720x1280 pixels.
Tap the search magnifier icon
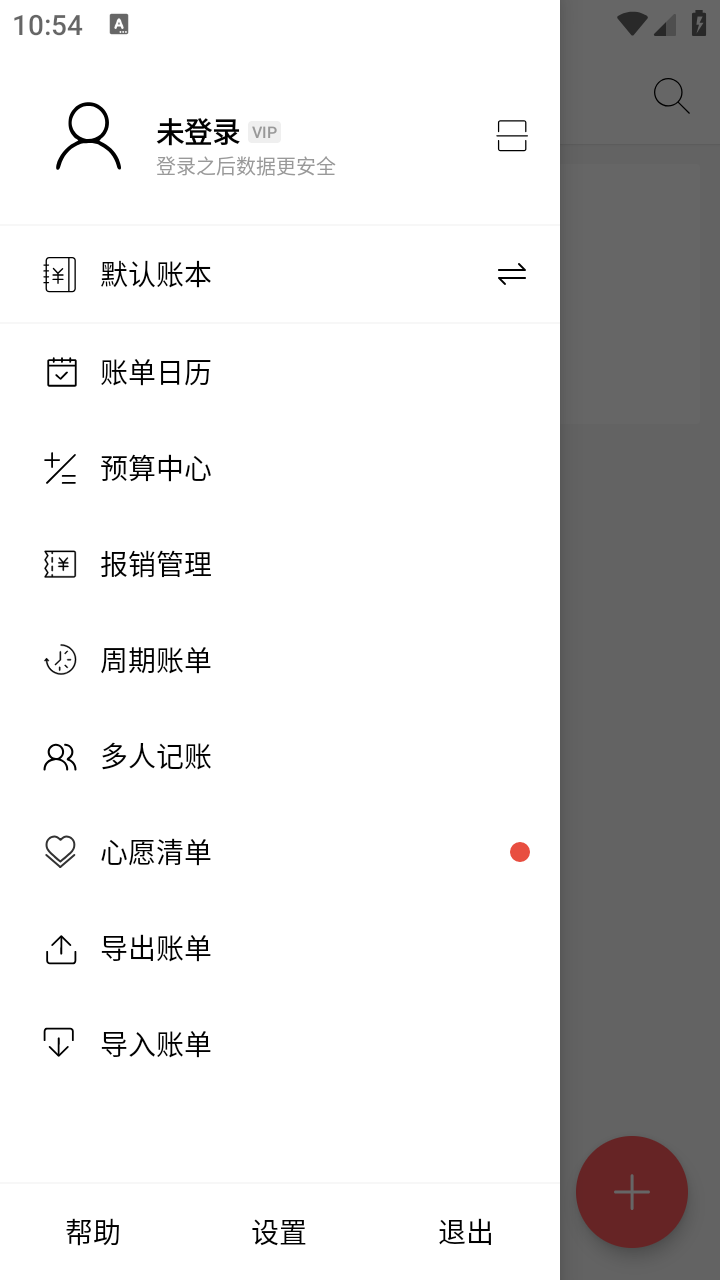pos(671,96)
